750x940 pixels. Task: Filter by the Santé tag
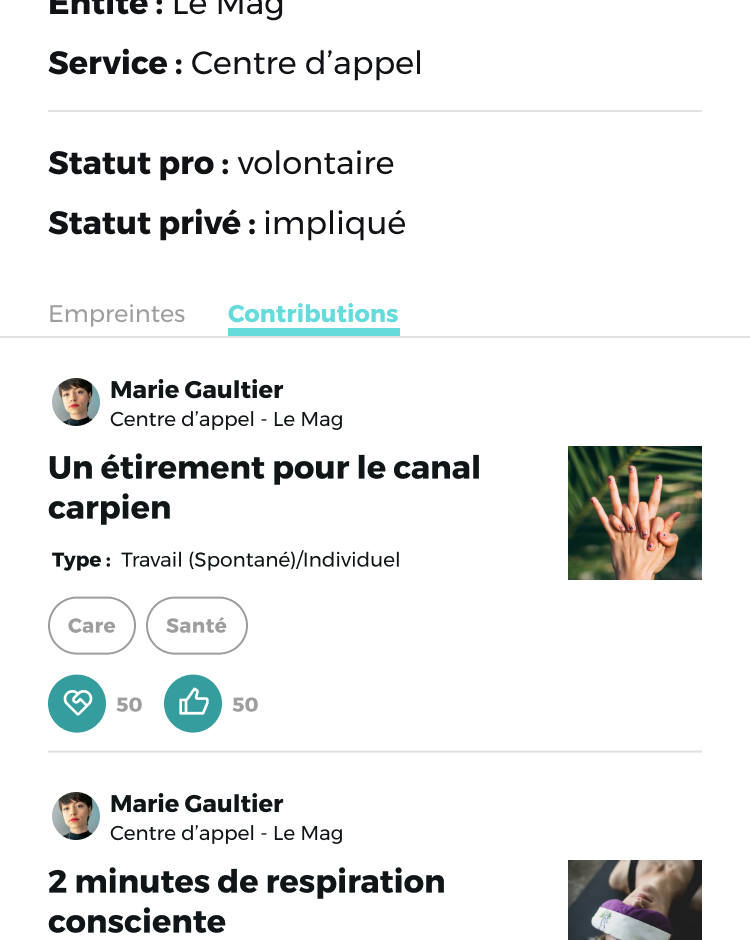tap(197, 625)
